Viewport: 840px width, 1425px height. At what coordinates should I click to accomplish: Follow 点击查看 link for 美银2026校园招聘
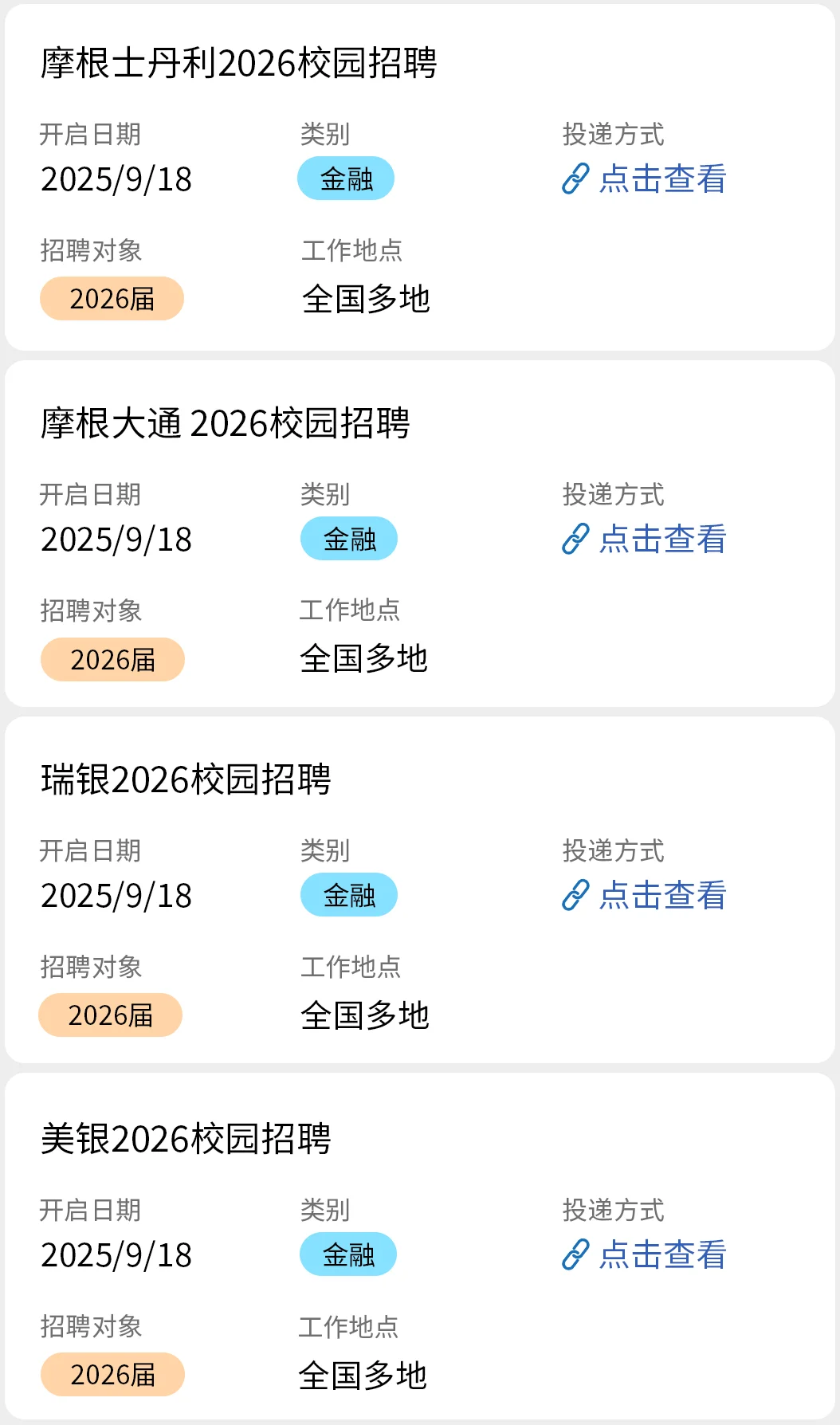[x=646, y=1254]
